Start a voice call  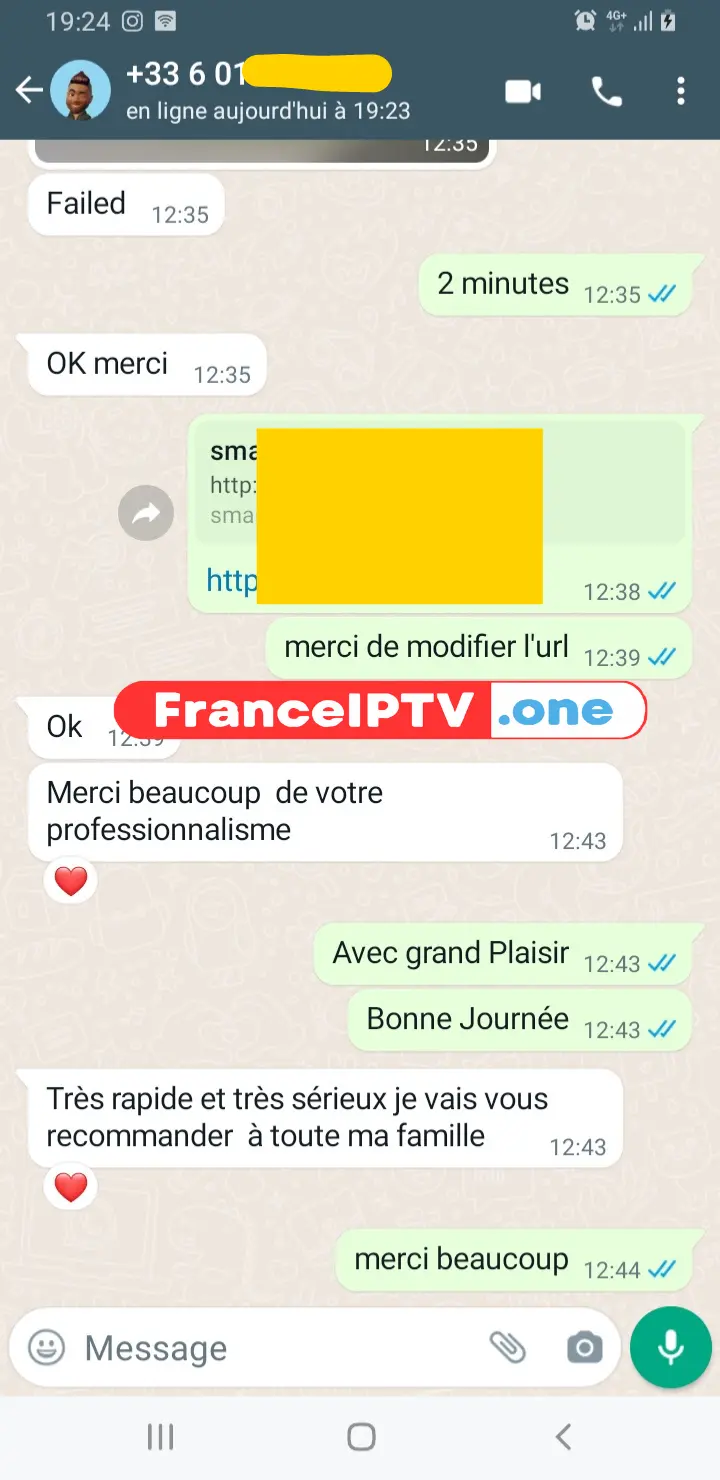click(x=606, y=92)
